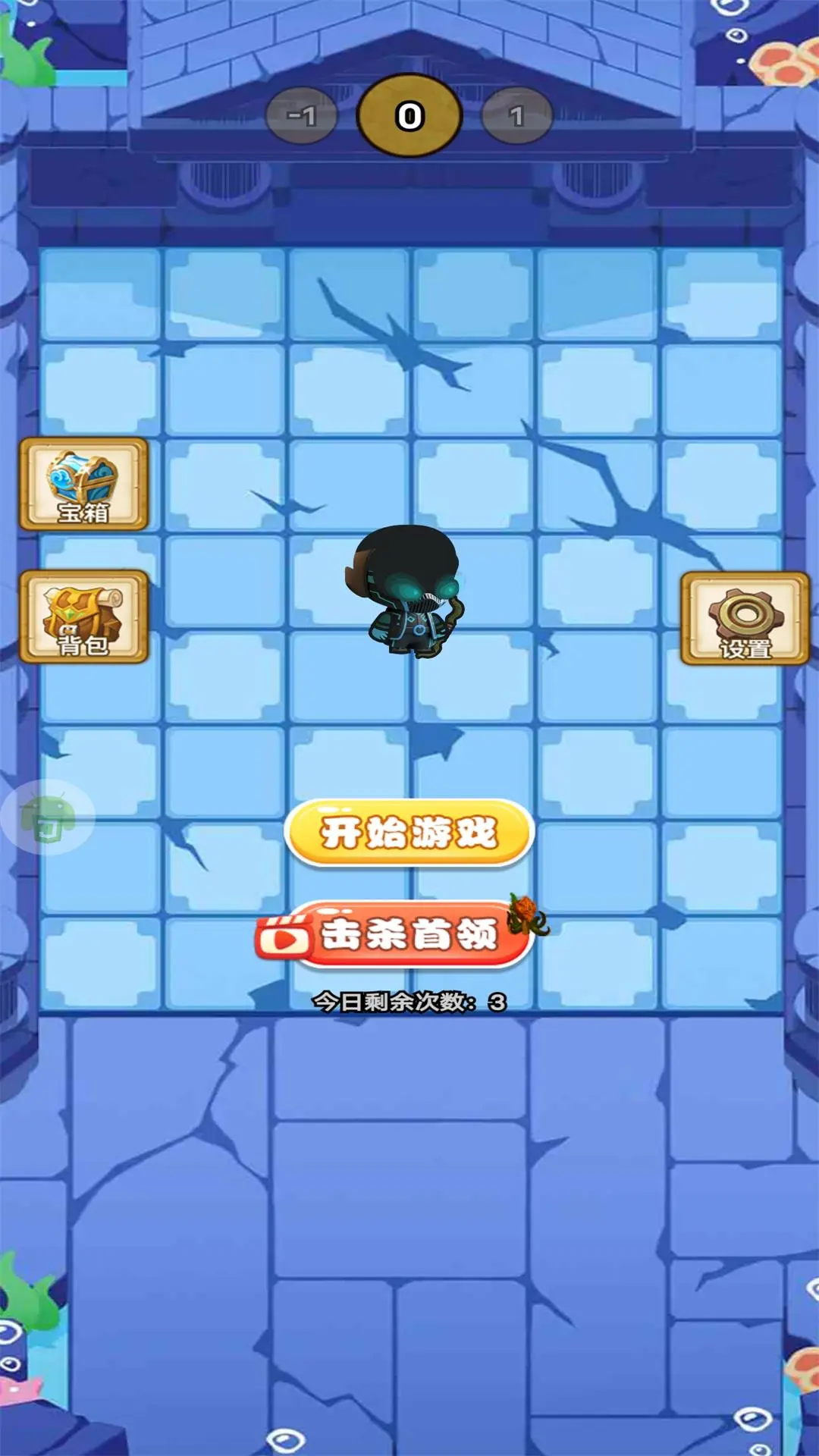The width and height of the screenshot is (819, 1456).
Task: Tap 击杀首领 to fight the boss
Action: [402, 934]
